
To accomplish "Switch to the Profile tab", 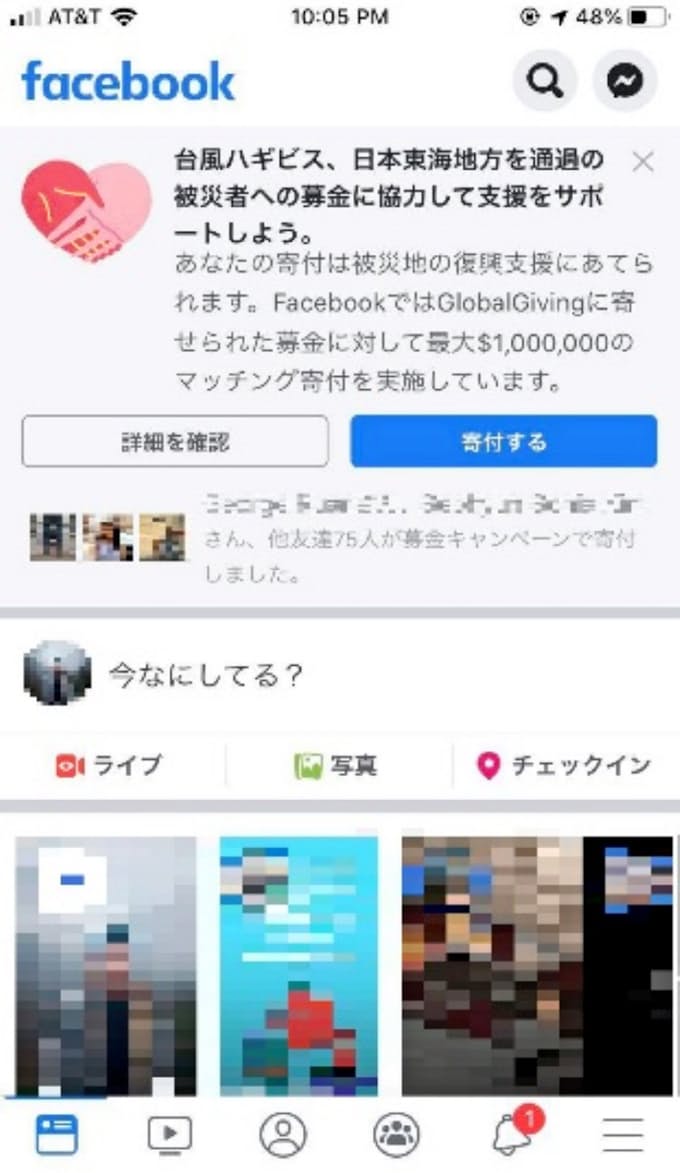I will (x=283, y=1134).
